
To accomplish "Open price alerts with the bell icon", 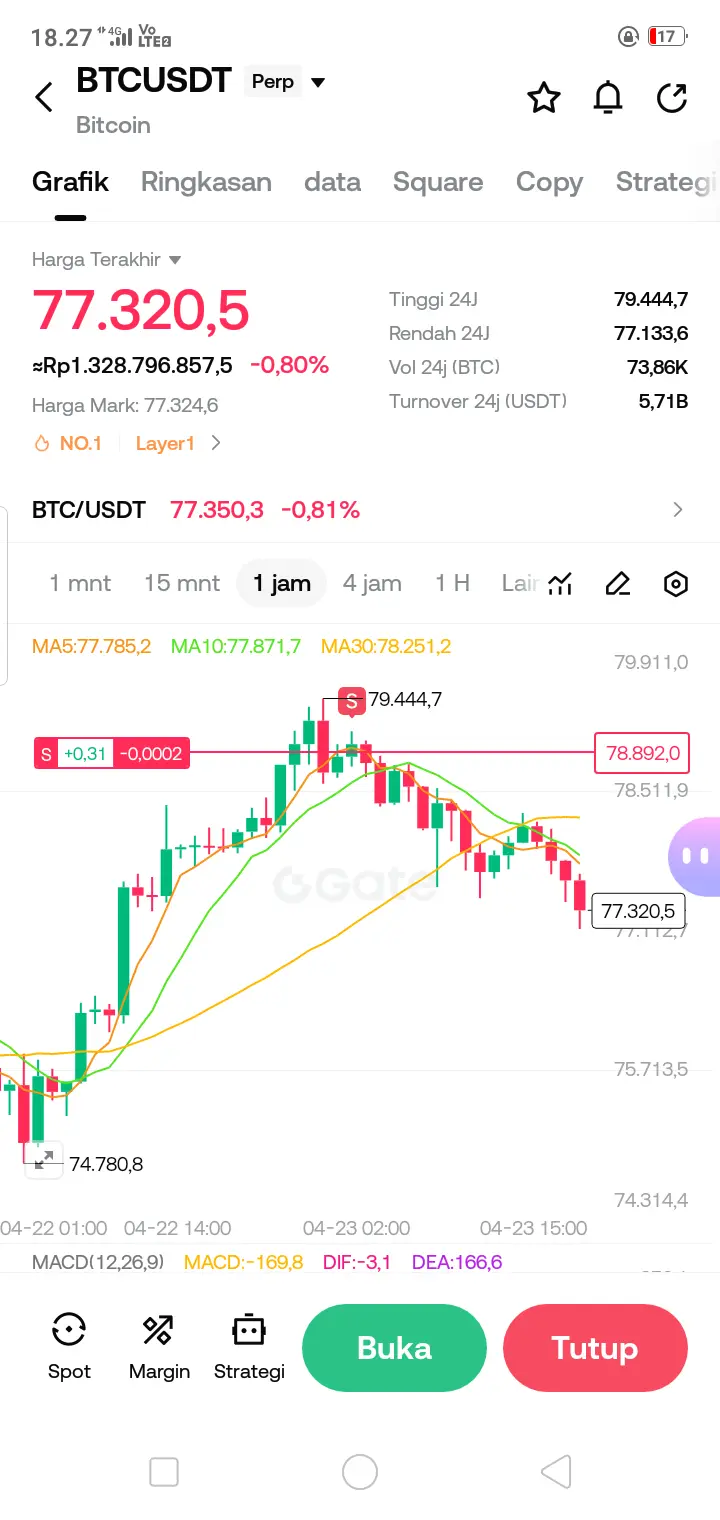I will click(607, 97).
